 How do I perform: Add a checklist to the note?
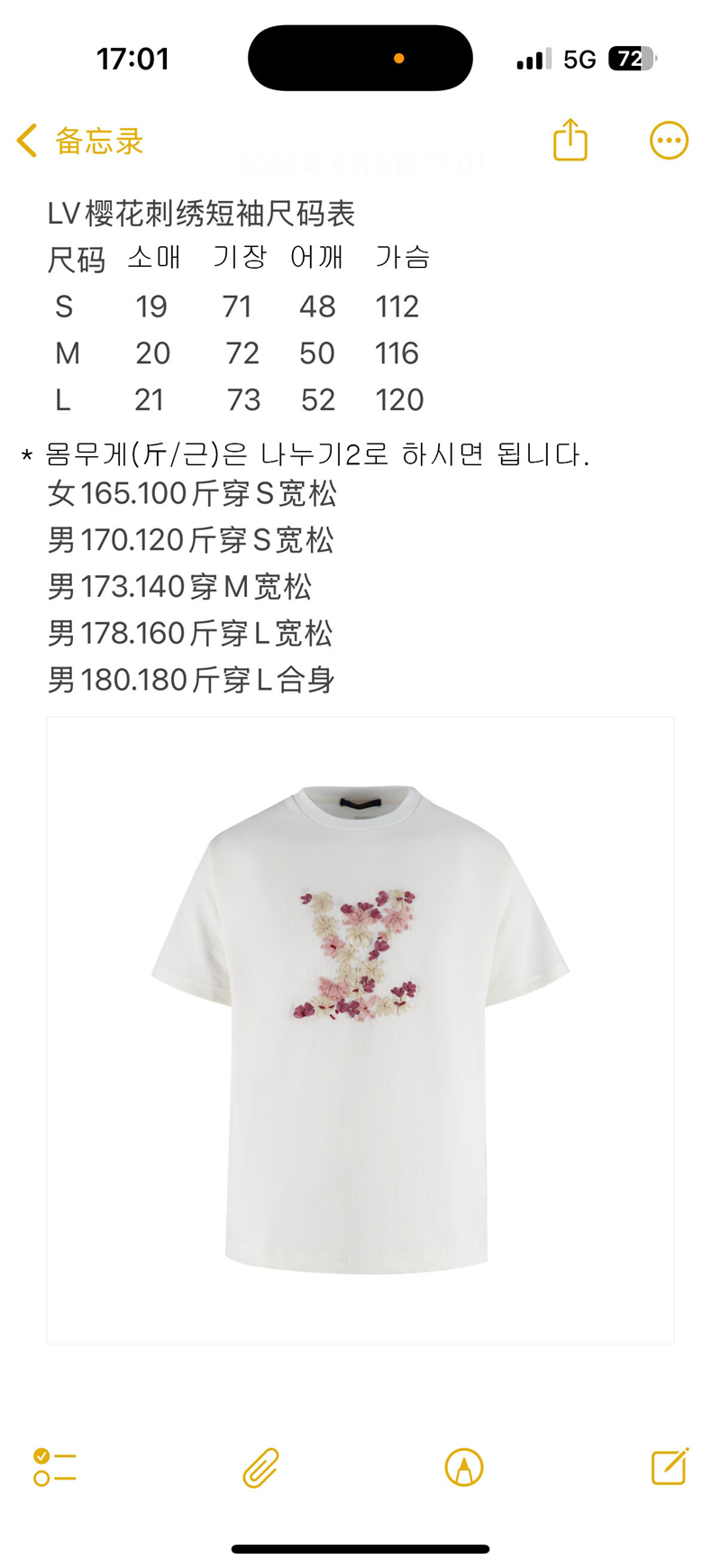55,1467
